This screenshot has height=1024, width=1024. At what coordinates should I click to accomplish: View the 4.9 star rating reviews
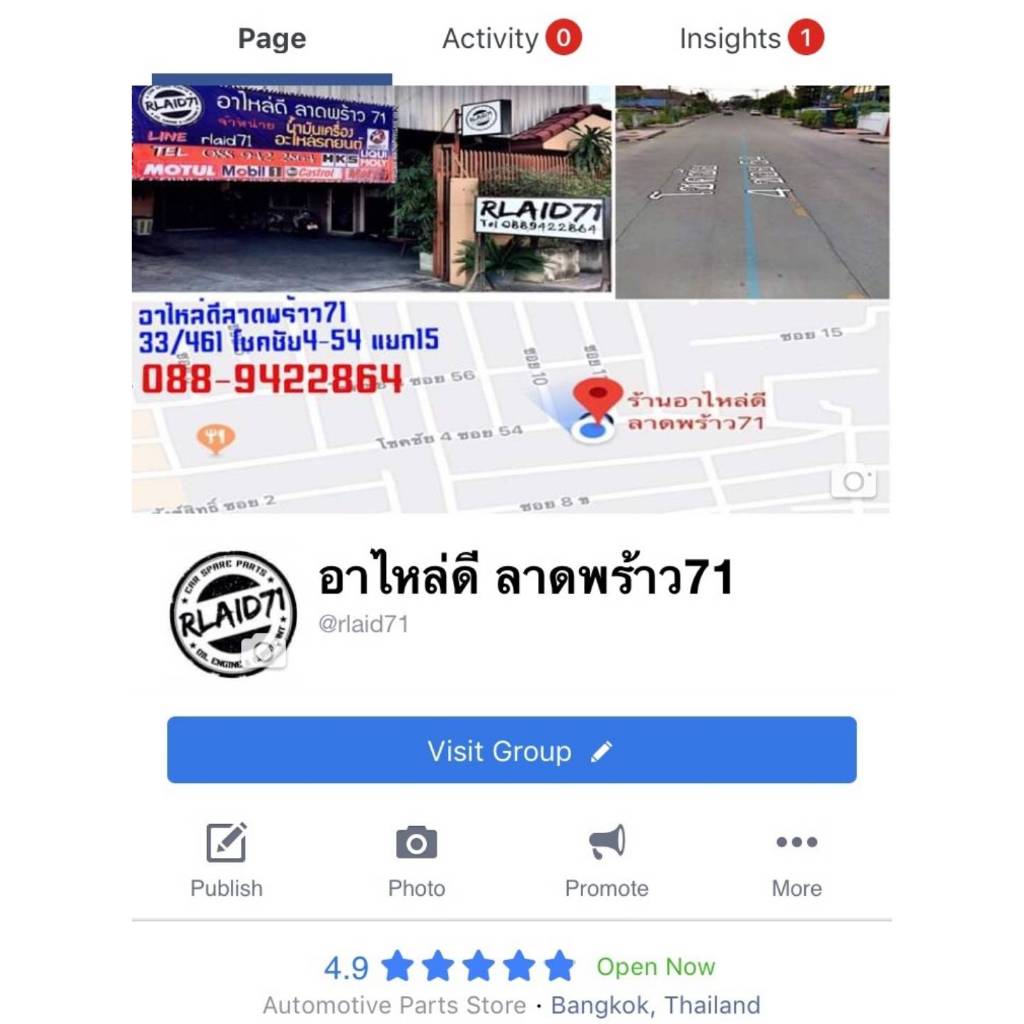[x=450, y=967]
